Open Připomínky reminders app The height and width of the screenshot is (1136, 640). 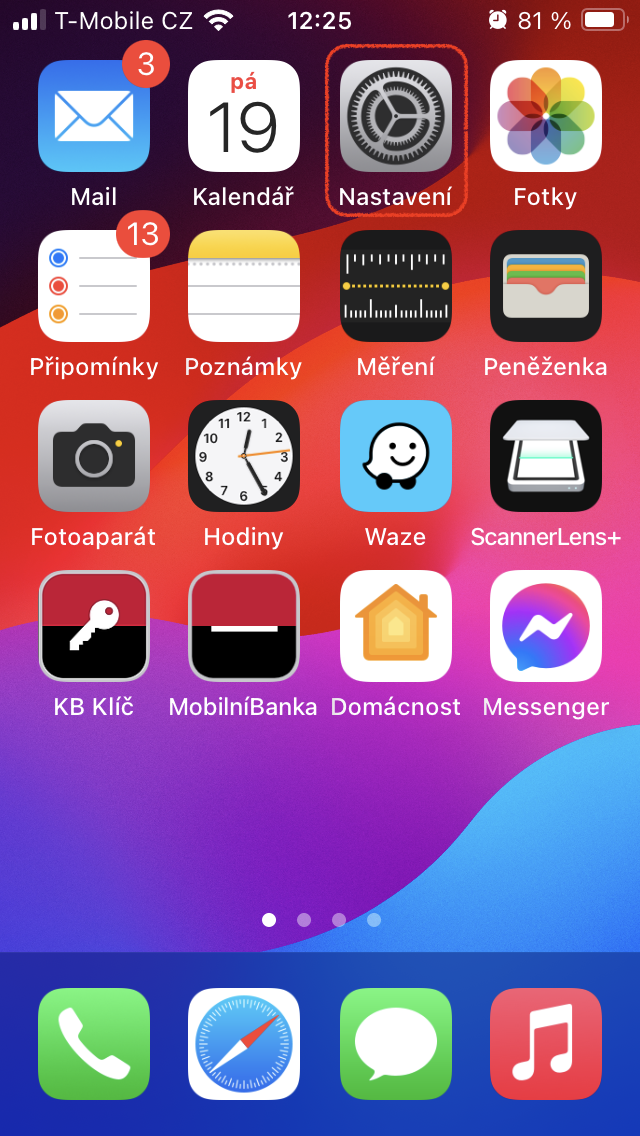click(94, 286)
